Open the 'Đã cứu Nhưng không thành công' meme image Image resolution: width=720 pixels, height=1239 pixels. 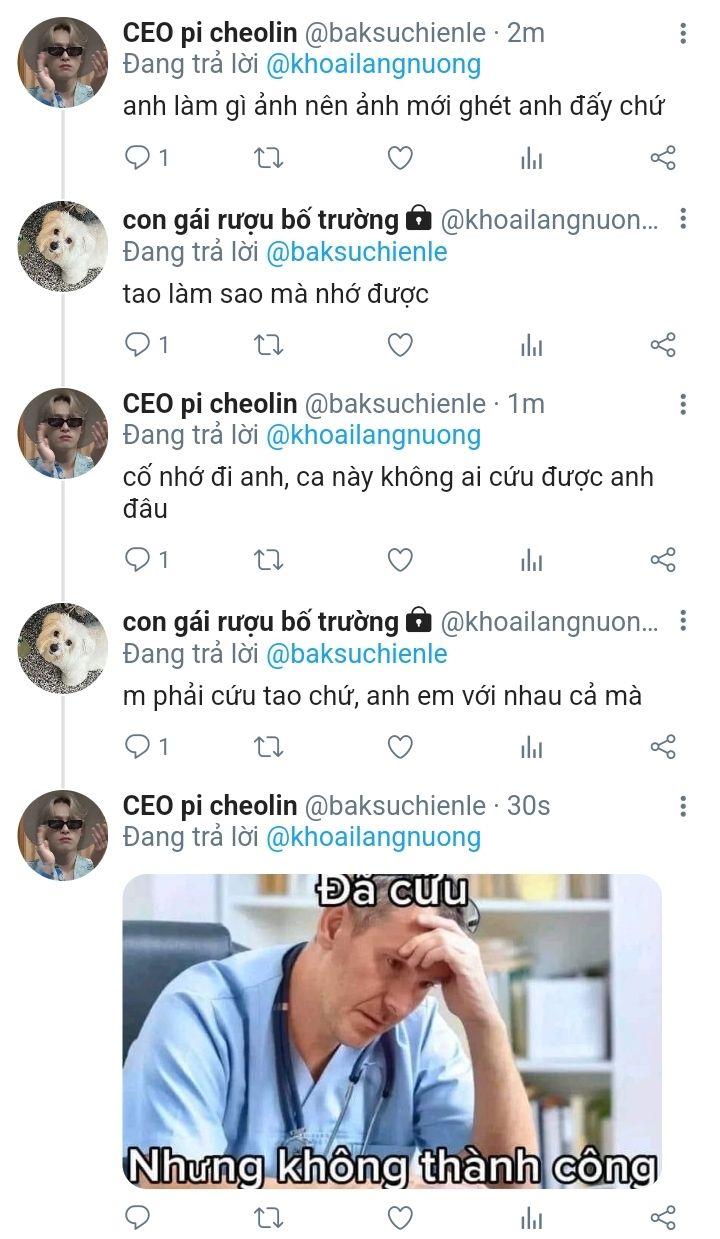coord(391,1030)
